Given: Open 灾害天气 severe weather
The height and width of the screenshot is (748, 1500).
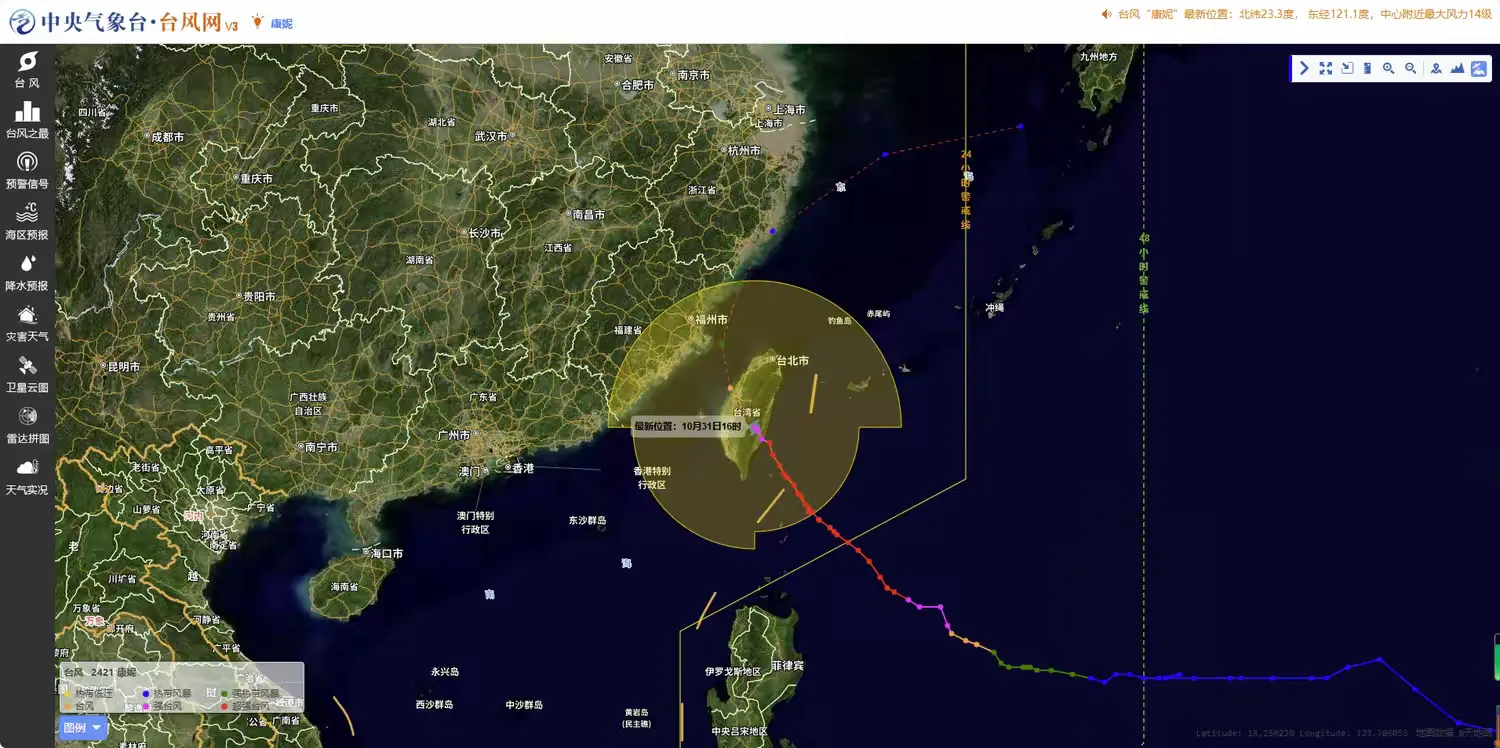Looking at the screenshot, I should pos(27,323).
